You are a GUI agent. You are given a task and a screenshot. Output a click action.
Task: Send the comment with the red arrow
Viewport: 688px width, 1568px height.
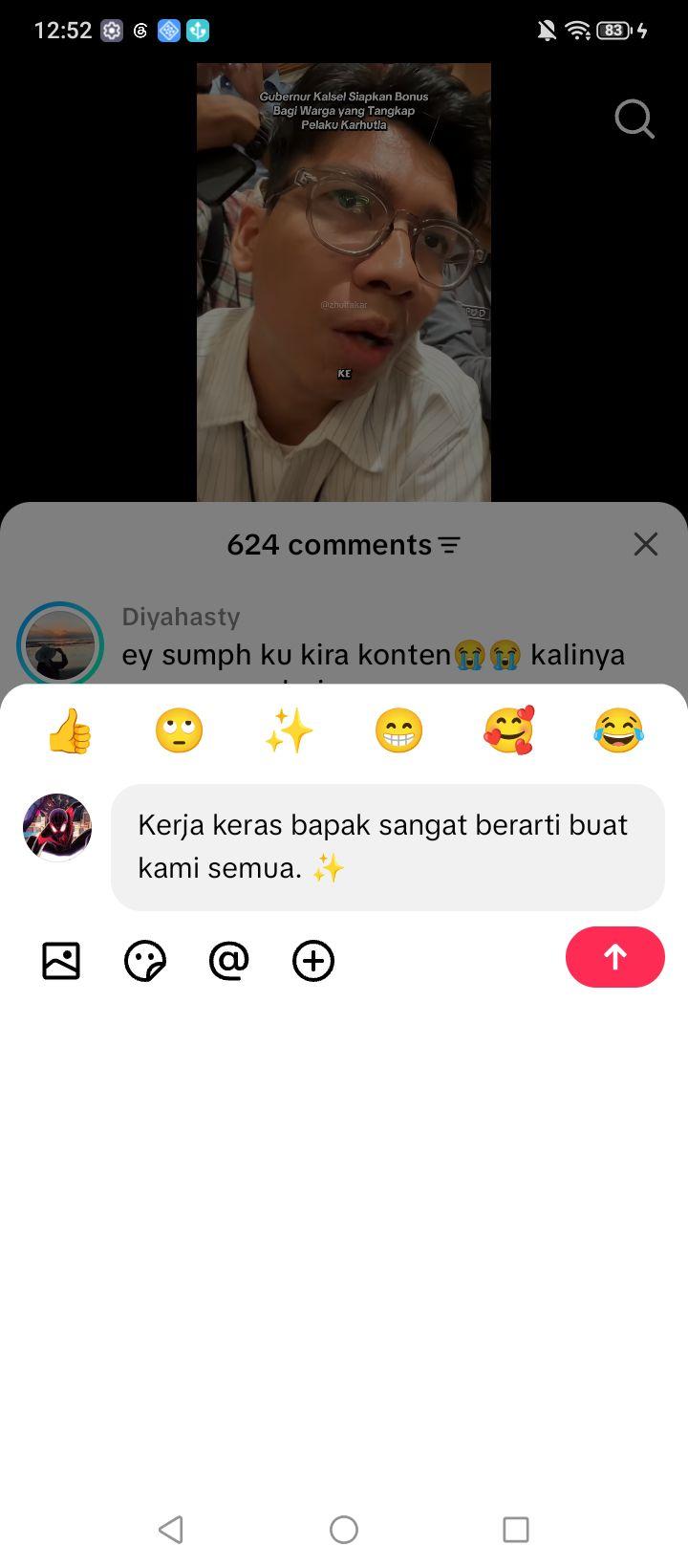615,957
